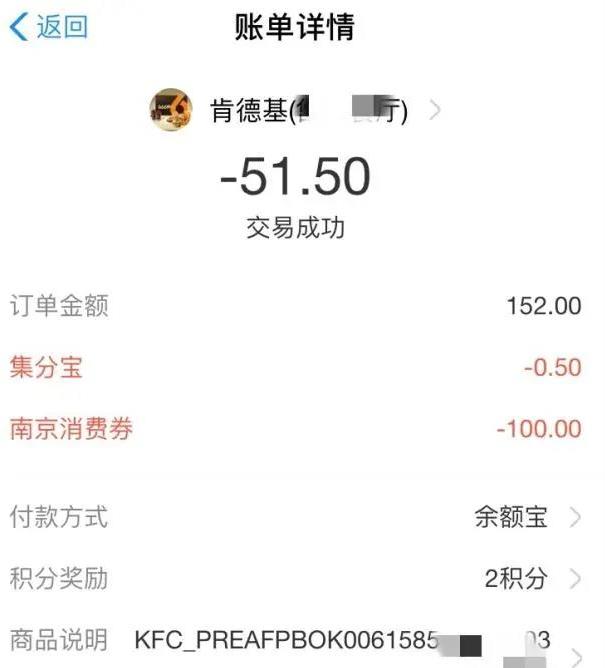Go back via 返回
The width and height of the screenshot is (605, 668).
coord(48,27)
